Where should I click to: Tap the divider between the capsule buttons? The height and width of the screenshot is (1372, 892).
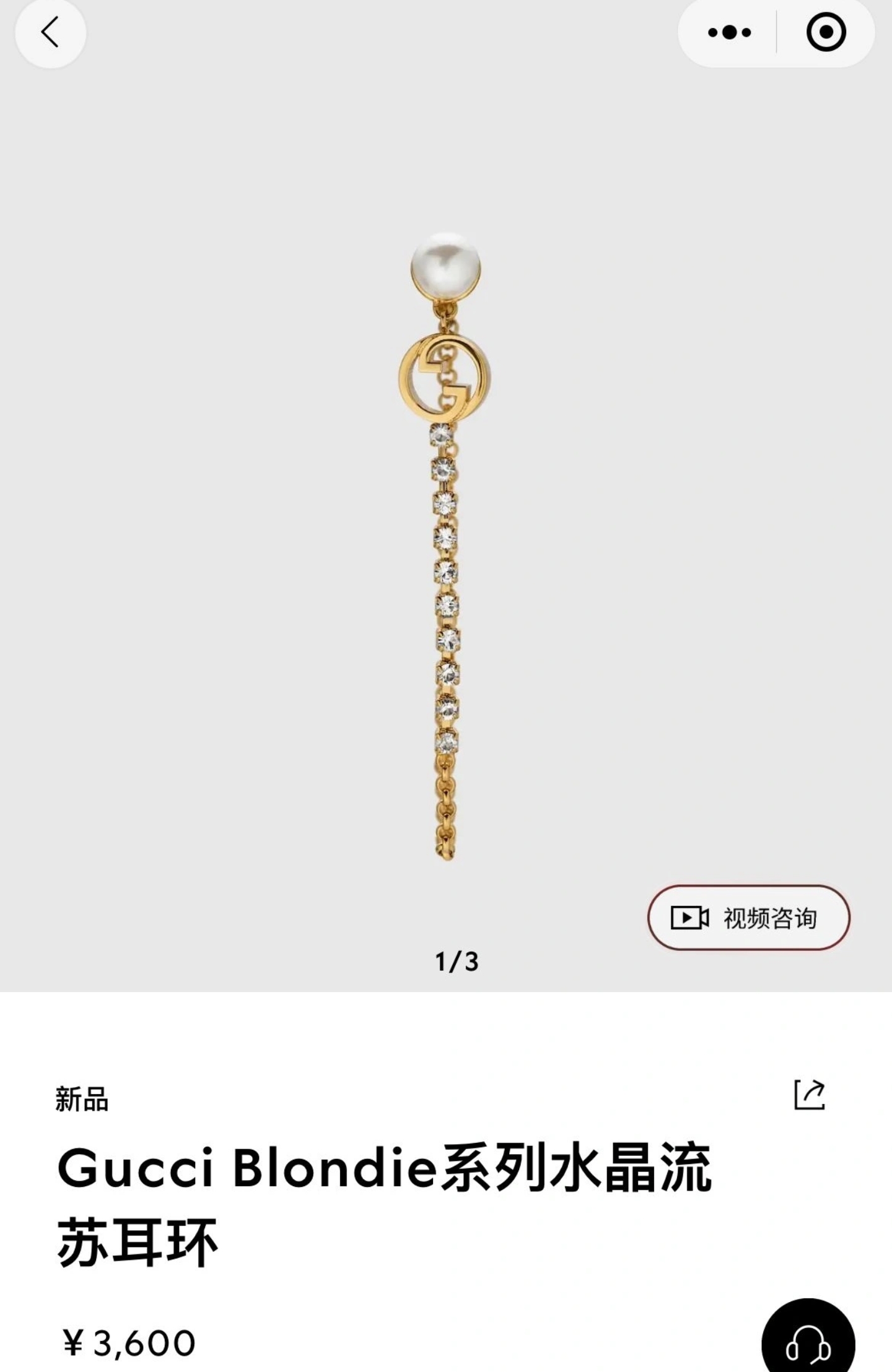tap(777, 32)
